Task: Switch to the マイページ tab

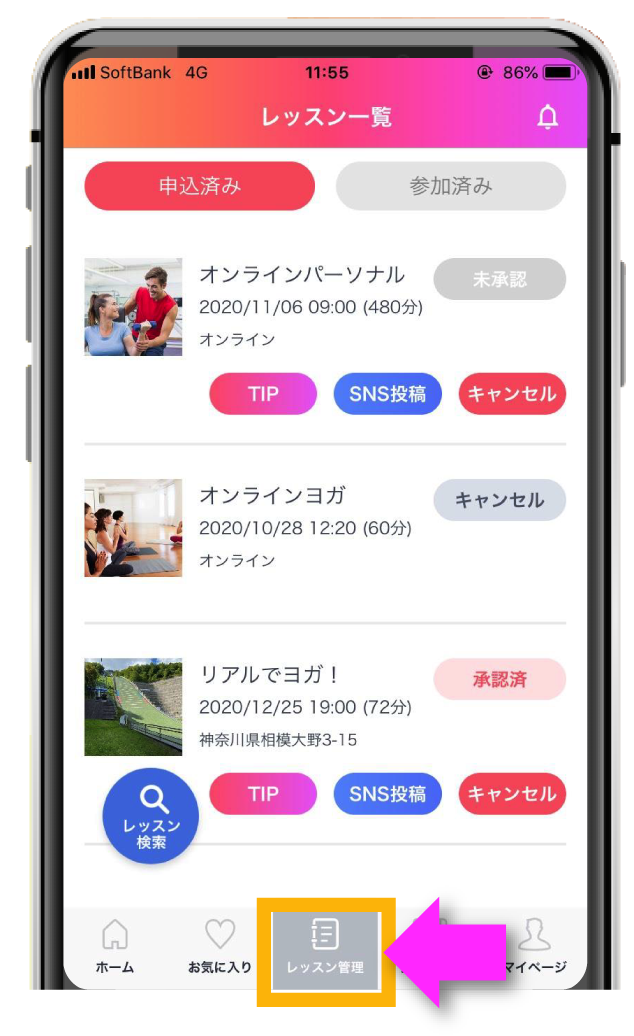Action: 536,947
